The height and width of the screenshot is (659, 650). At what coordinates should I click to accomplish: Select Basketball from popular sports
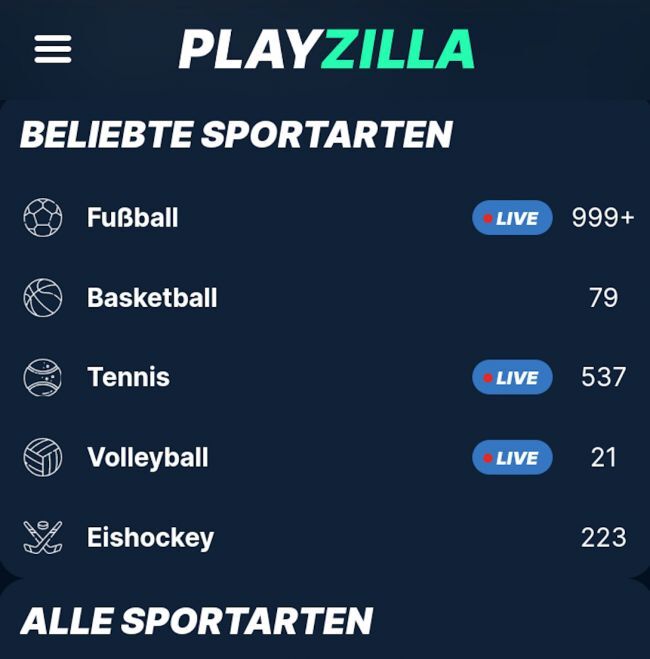pyautogui.click(x=151, y=298)
